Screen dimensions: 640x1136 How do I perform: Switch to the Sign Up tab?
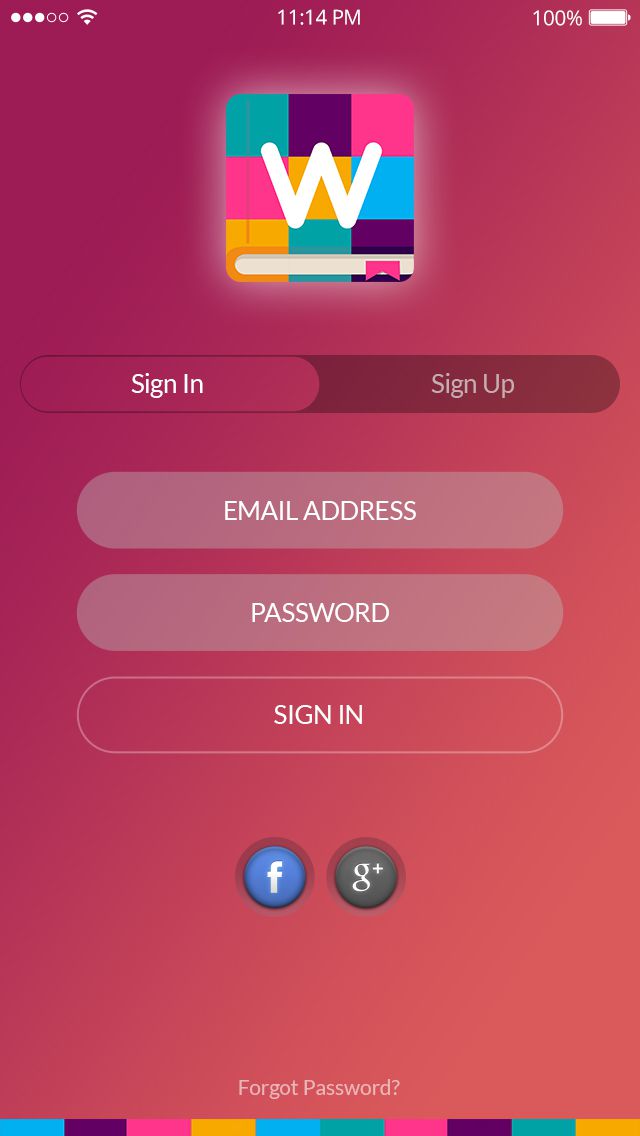point(472,384)
